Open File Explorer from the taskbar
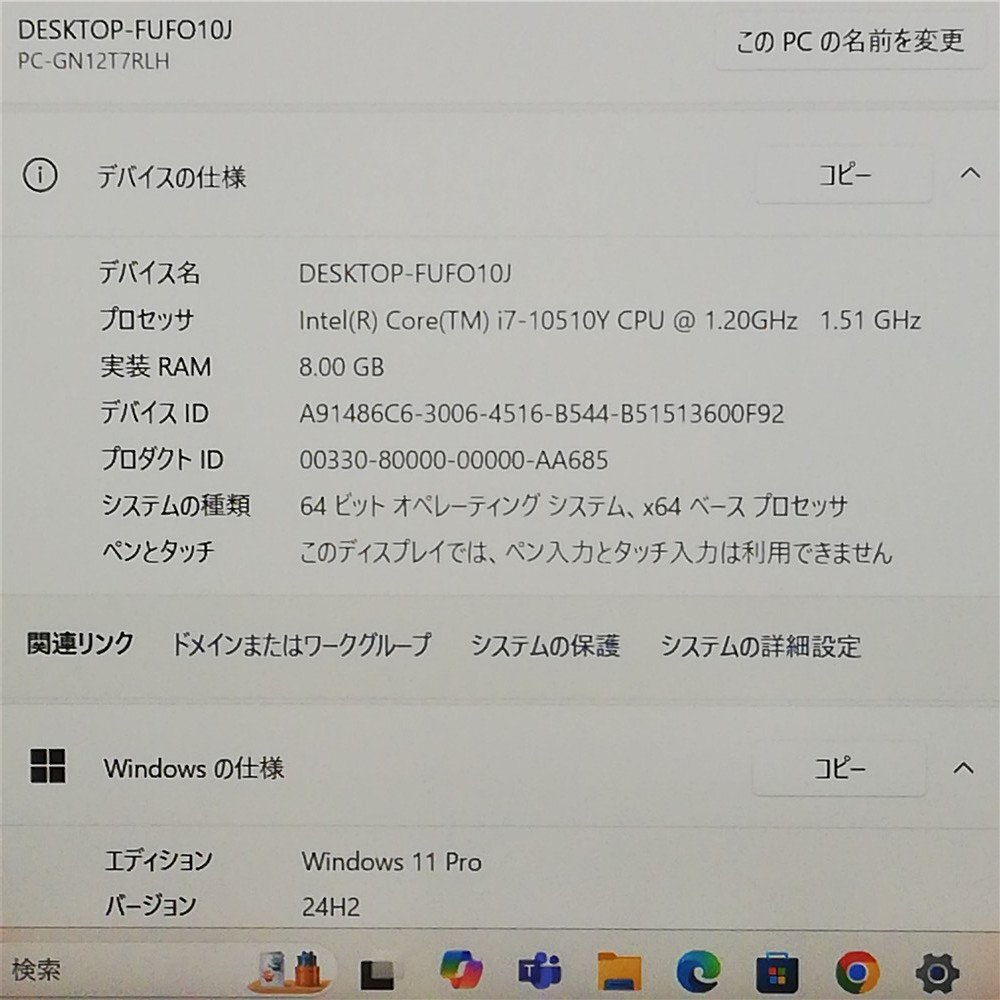Viewport: 1000px width, 1000px height. [x=619, y=970]
